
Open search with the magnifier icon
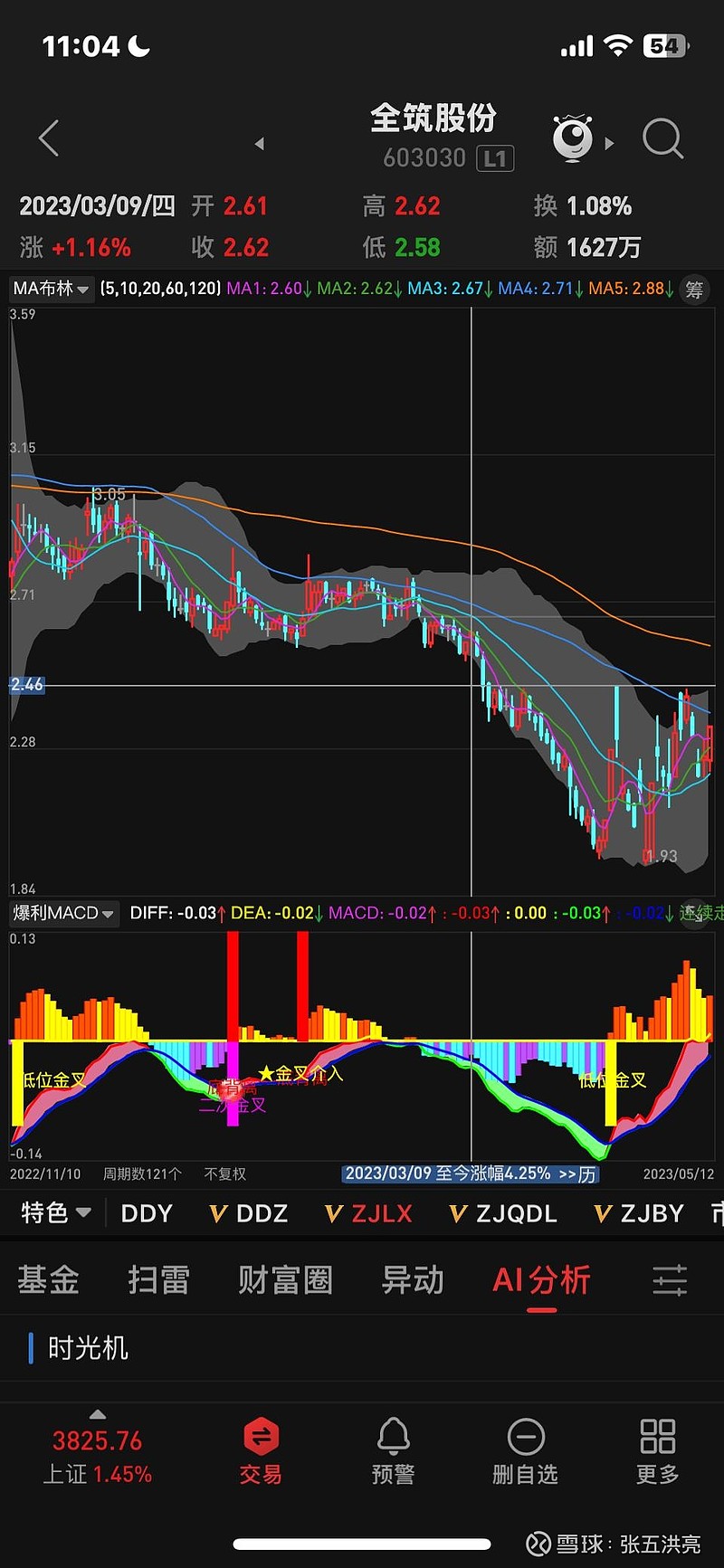pos(663,138)
